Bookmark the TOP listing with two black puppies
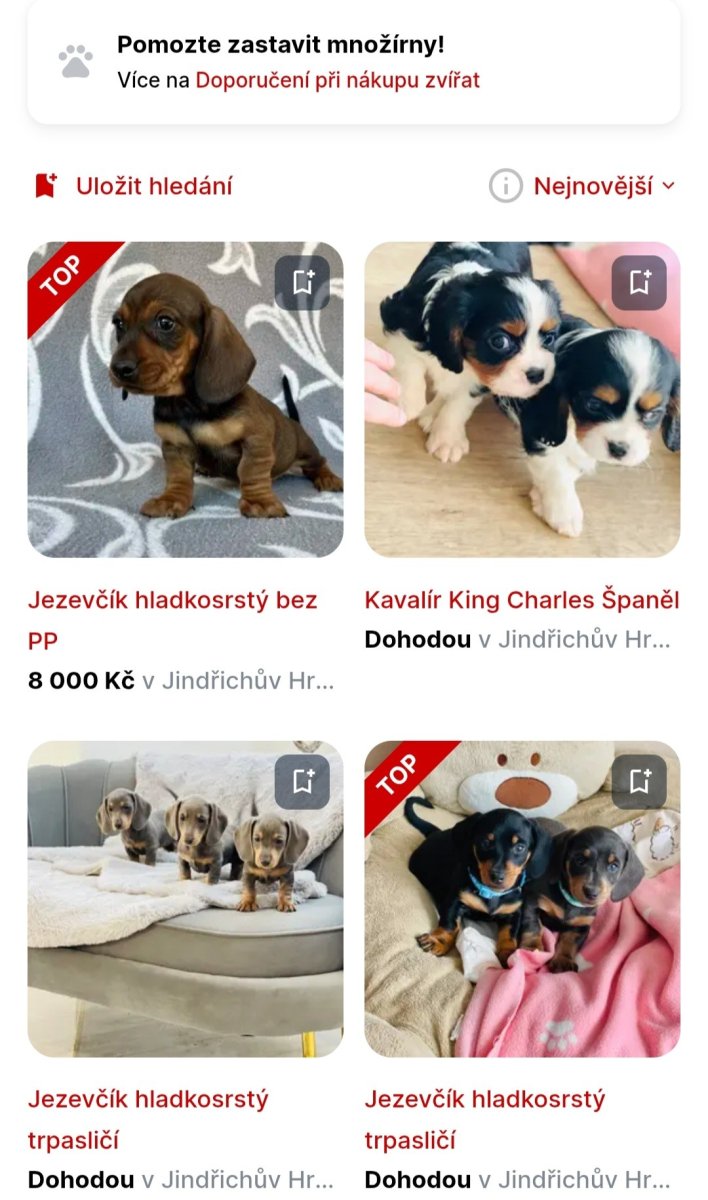708x1200 pixels. click(x=639, y=782)
